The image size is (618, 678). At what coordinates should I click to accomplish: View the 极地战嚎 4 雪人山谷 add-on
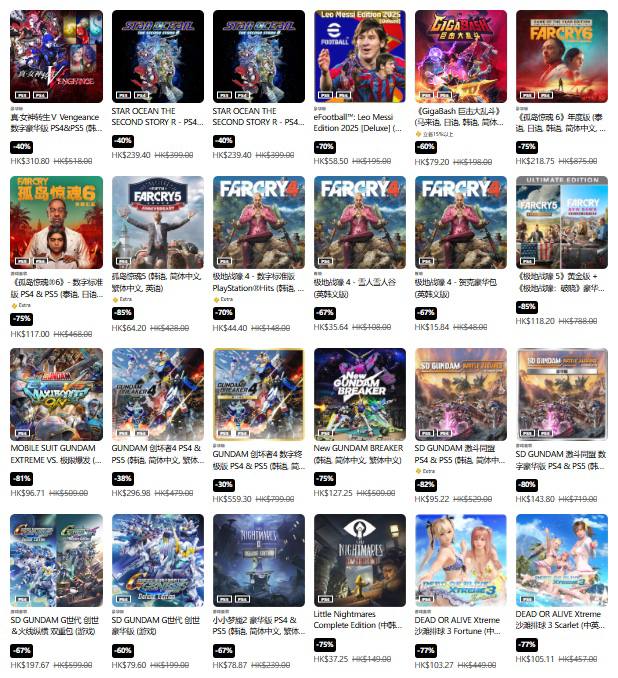360,222
